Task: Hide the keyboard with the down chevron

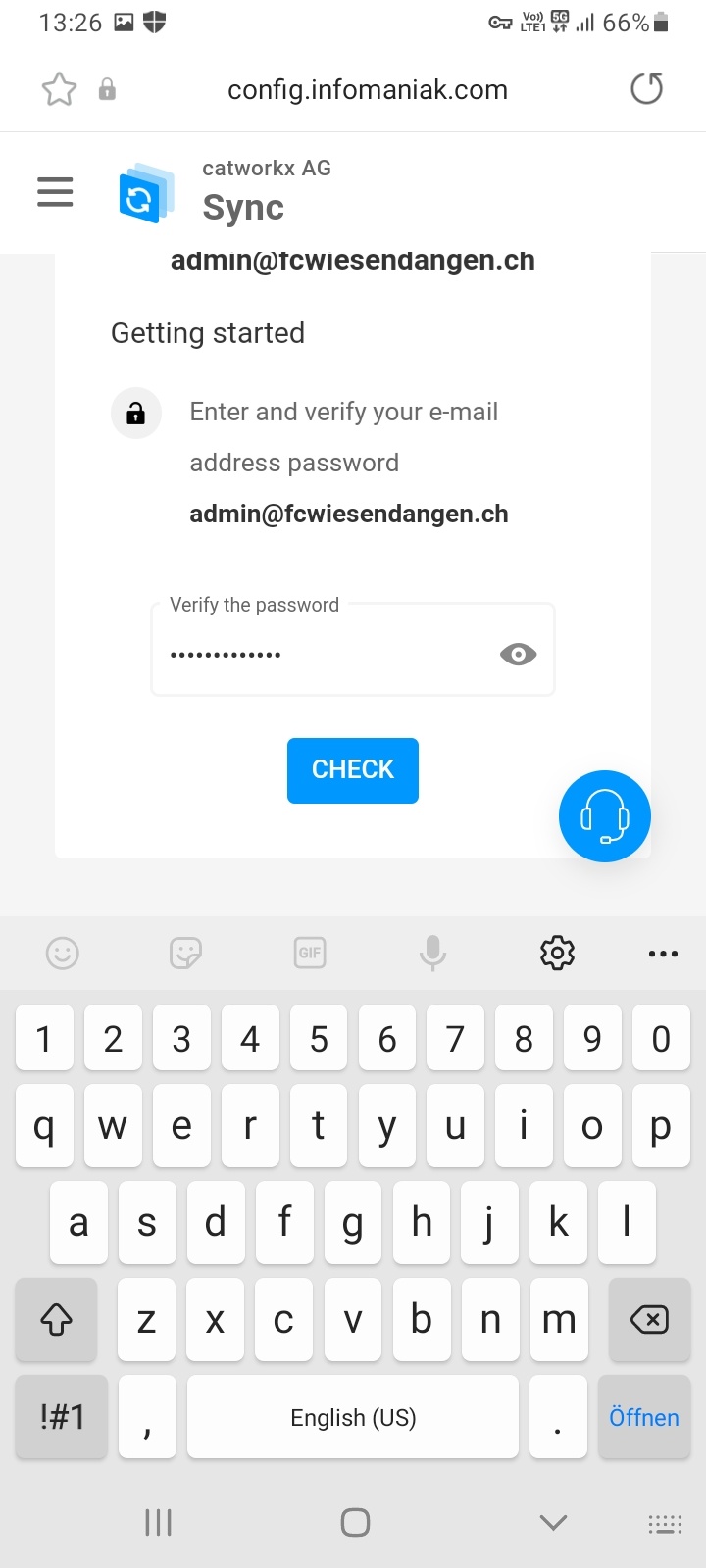Action: click(553, 1522)
